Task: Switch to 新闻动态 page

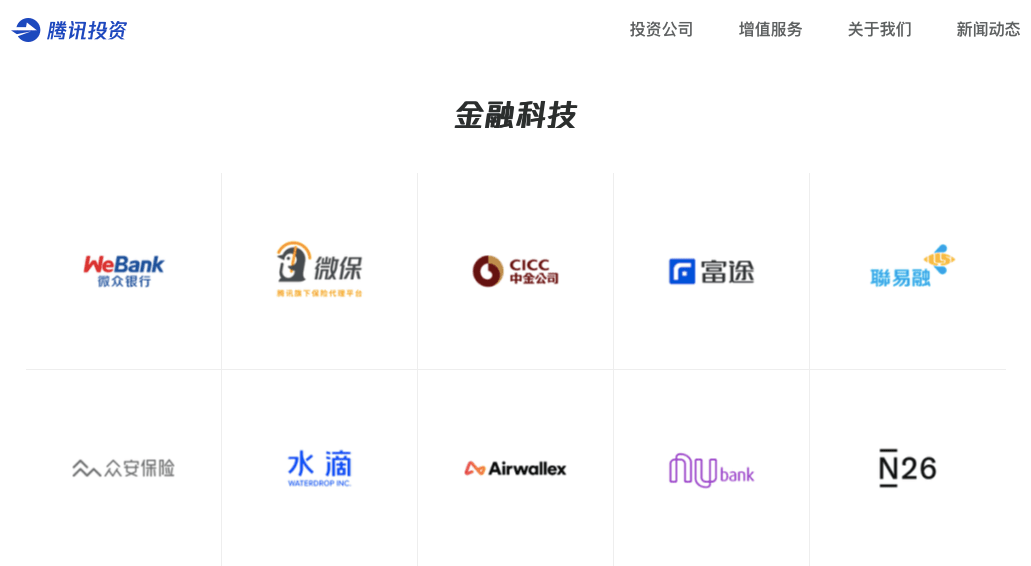Action: [x=988, y=30]
